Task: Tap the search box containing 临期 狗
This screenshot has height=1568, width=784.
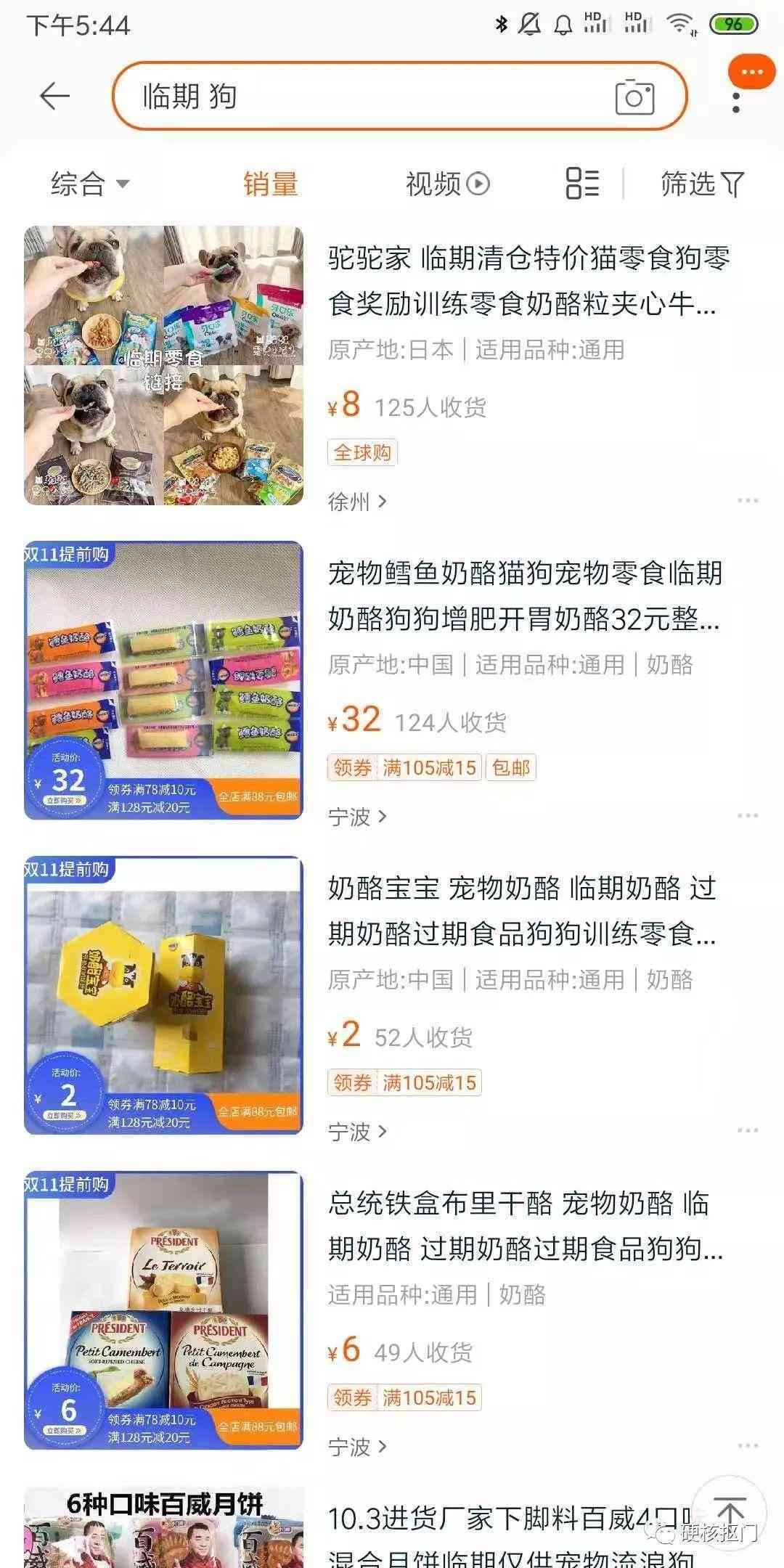Action: point(363,96)
